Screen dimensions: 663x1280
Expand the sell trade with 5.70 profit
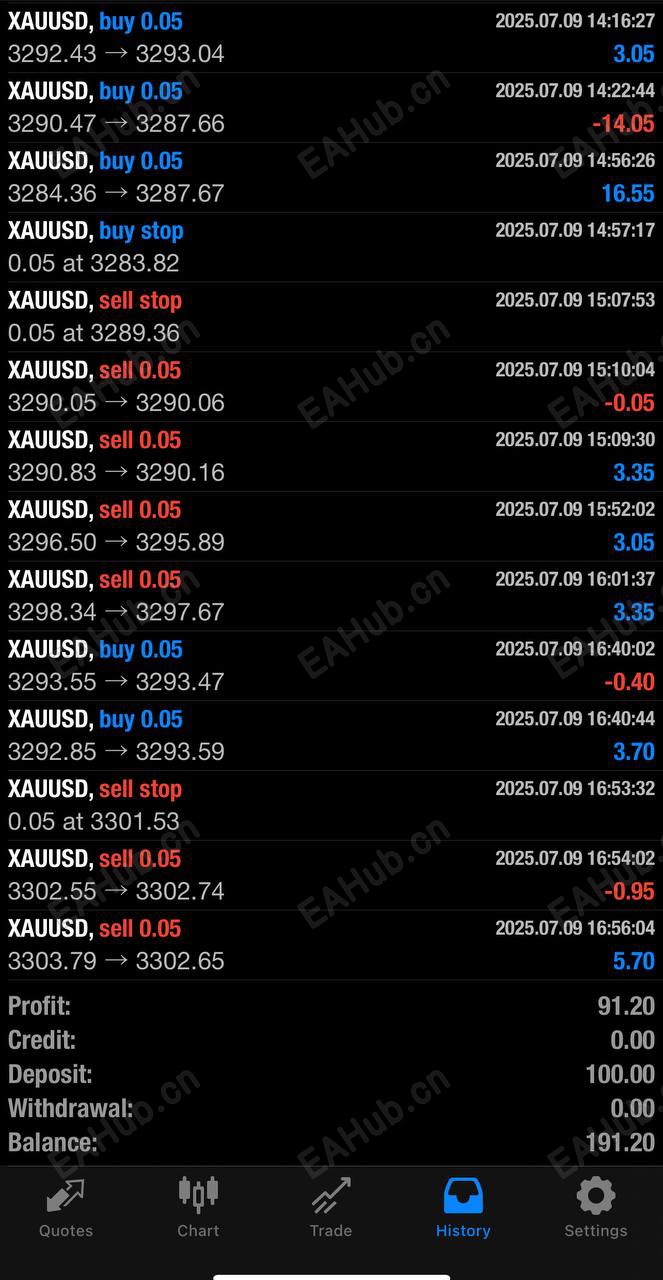pyautogui.click(x=331, y=945)
